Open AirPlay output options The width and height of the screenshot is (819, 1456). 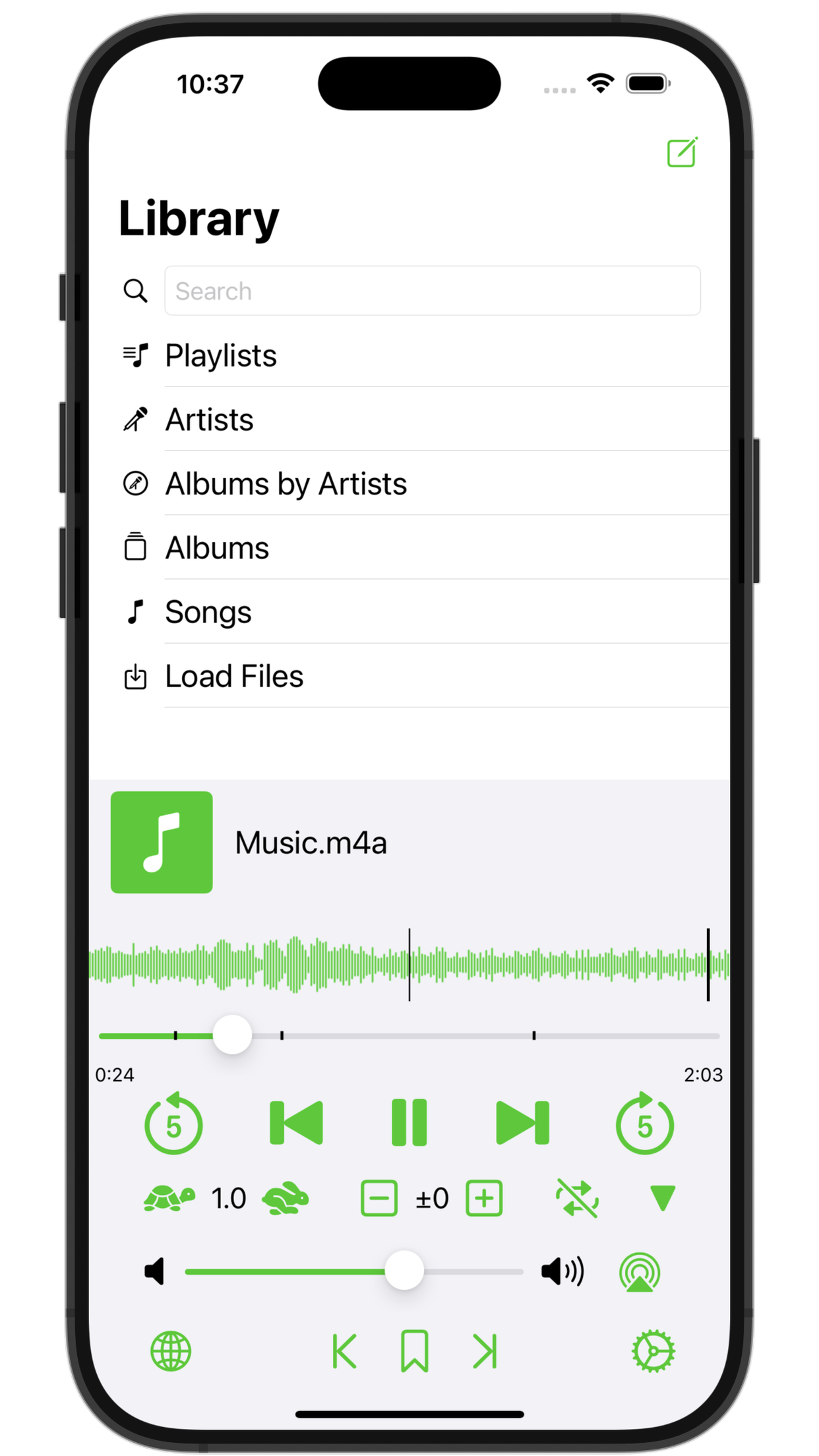640,1272
